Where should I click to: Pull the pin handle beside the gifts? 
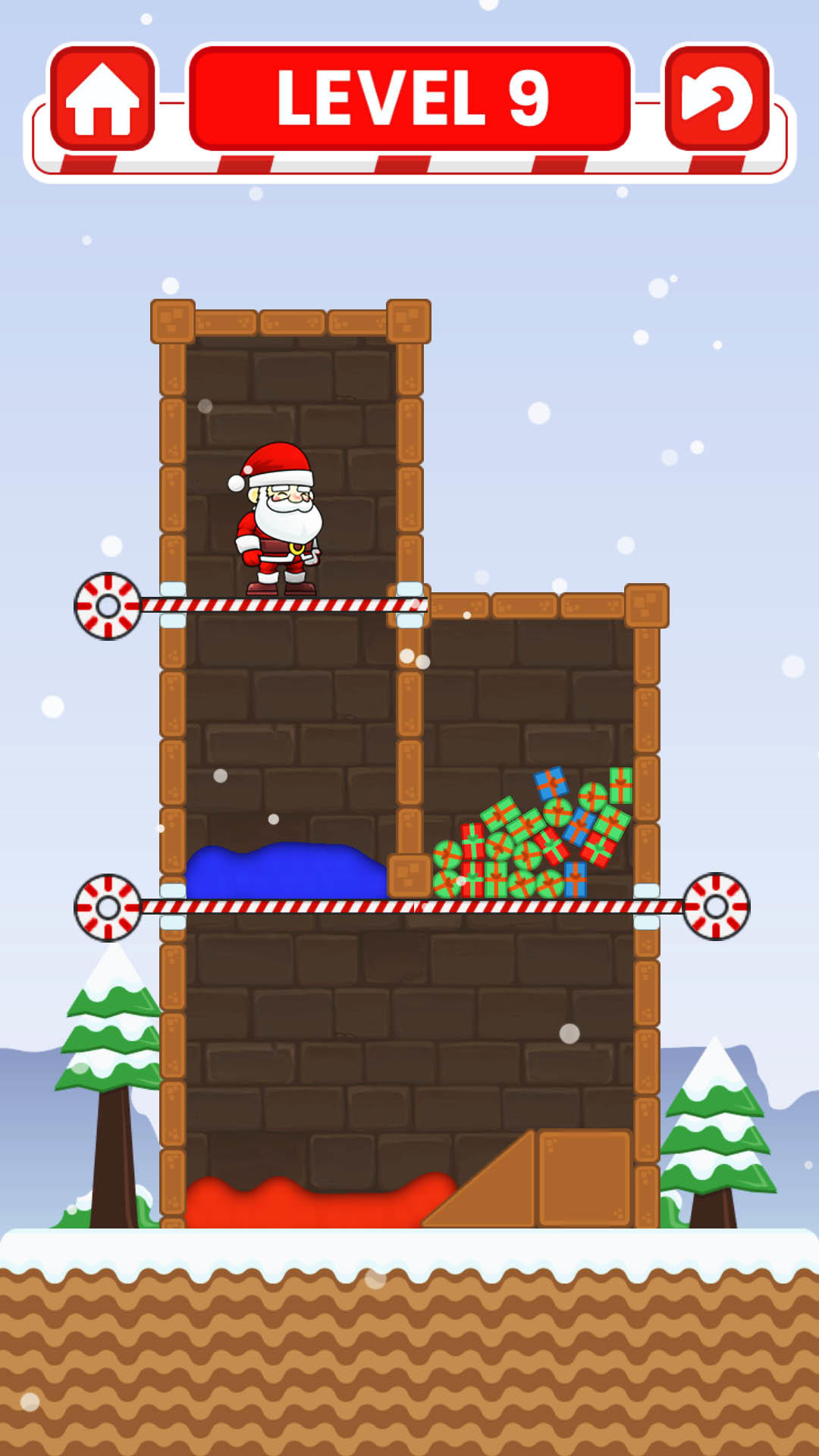pos(716,906)
